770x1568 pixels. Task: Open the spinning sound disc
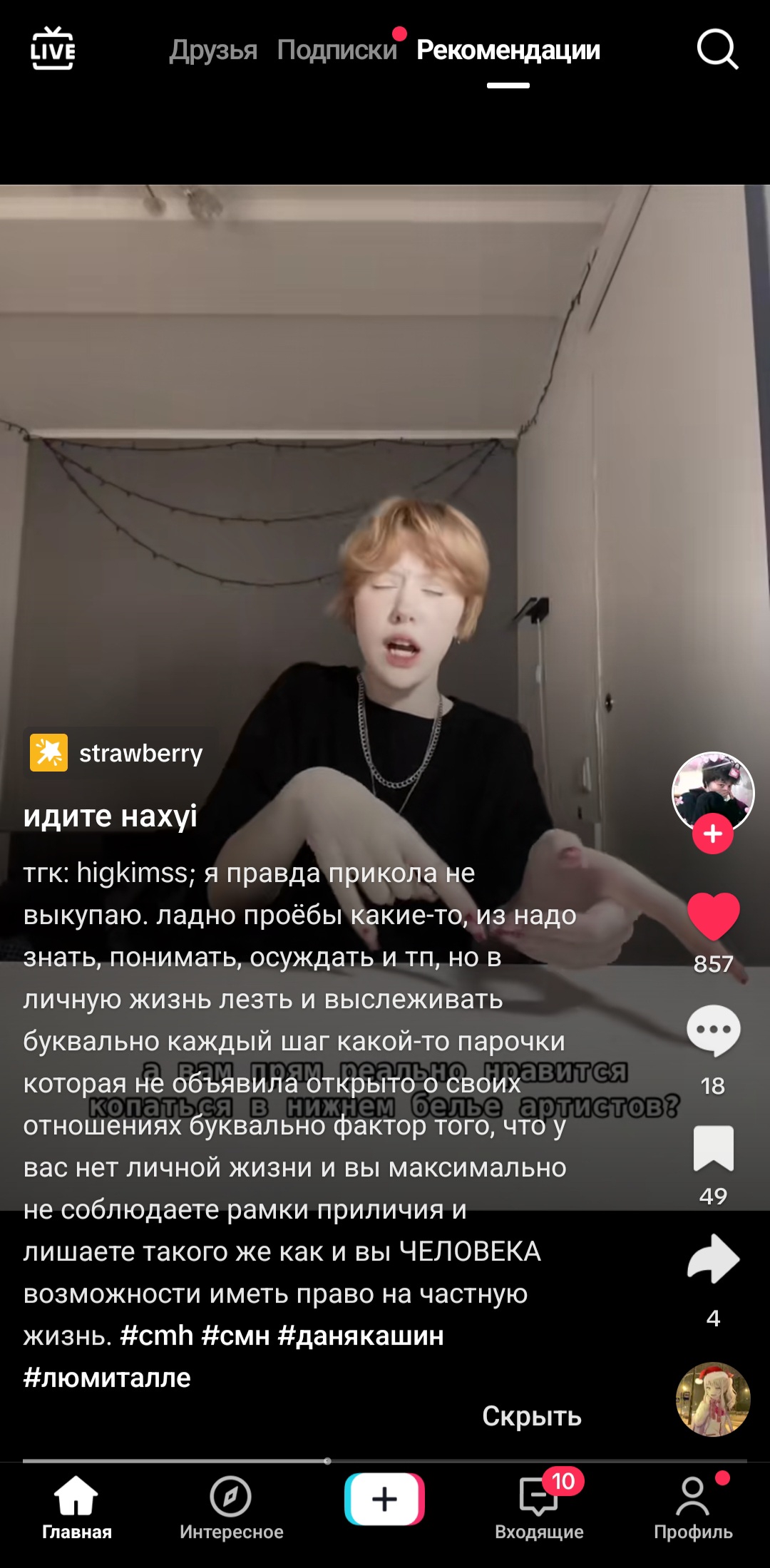point(713,1400)
